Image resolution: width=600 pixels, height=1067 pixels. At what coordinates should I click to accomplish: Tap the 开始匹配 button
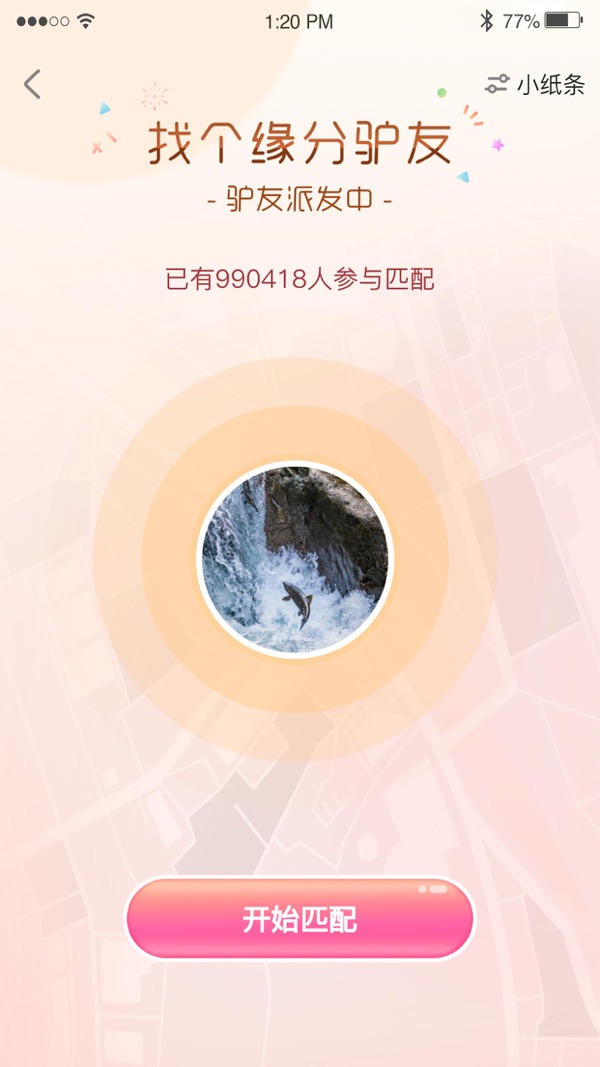[300, 919]
